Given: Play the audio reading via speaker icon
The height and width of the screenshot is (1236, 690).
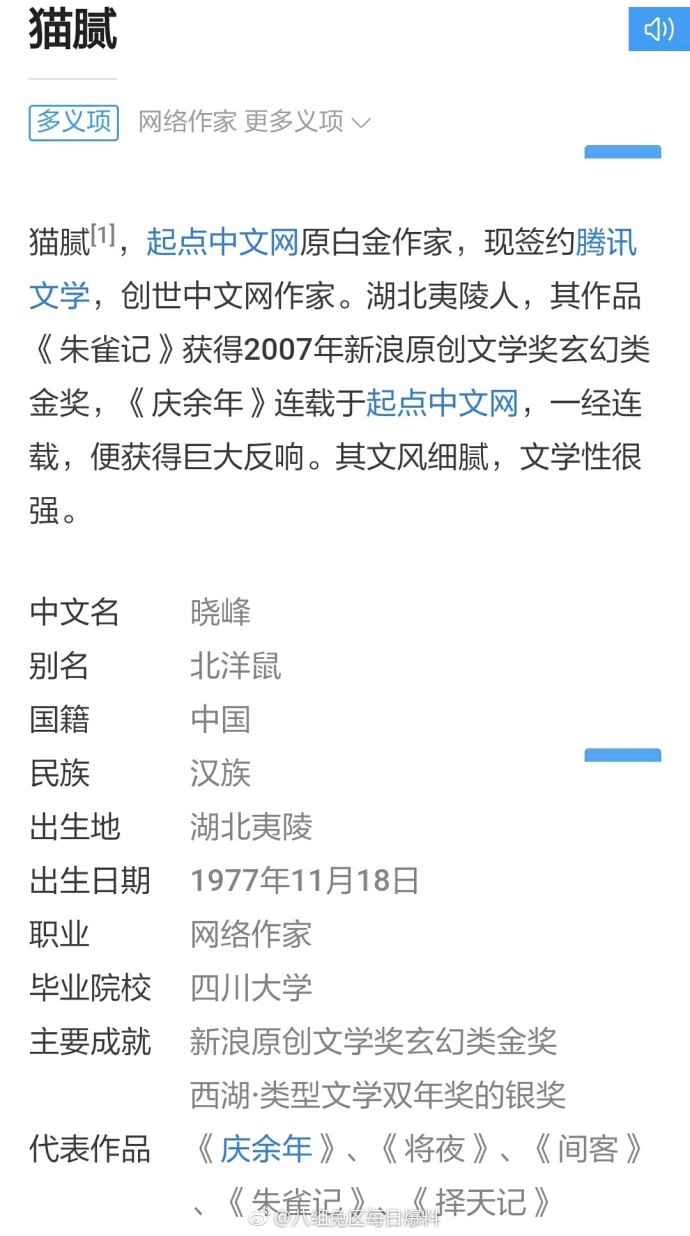Looking at the screenshot, I should [658, 29].
